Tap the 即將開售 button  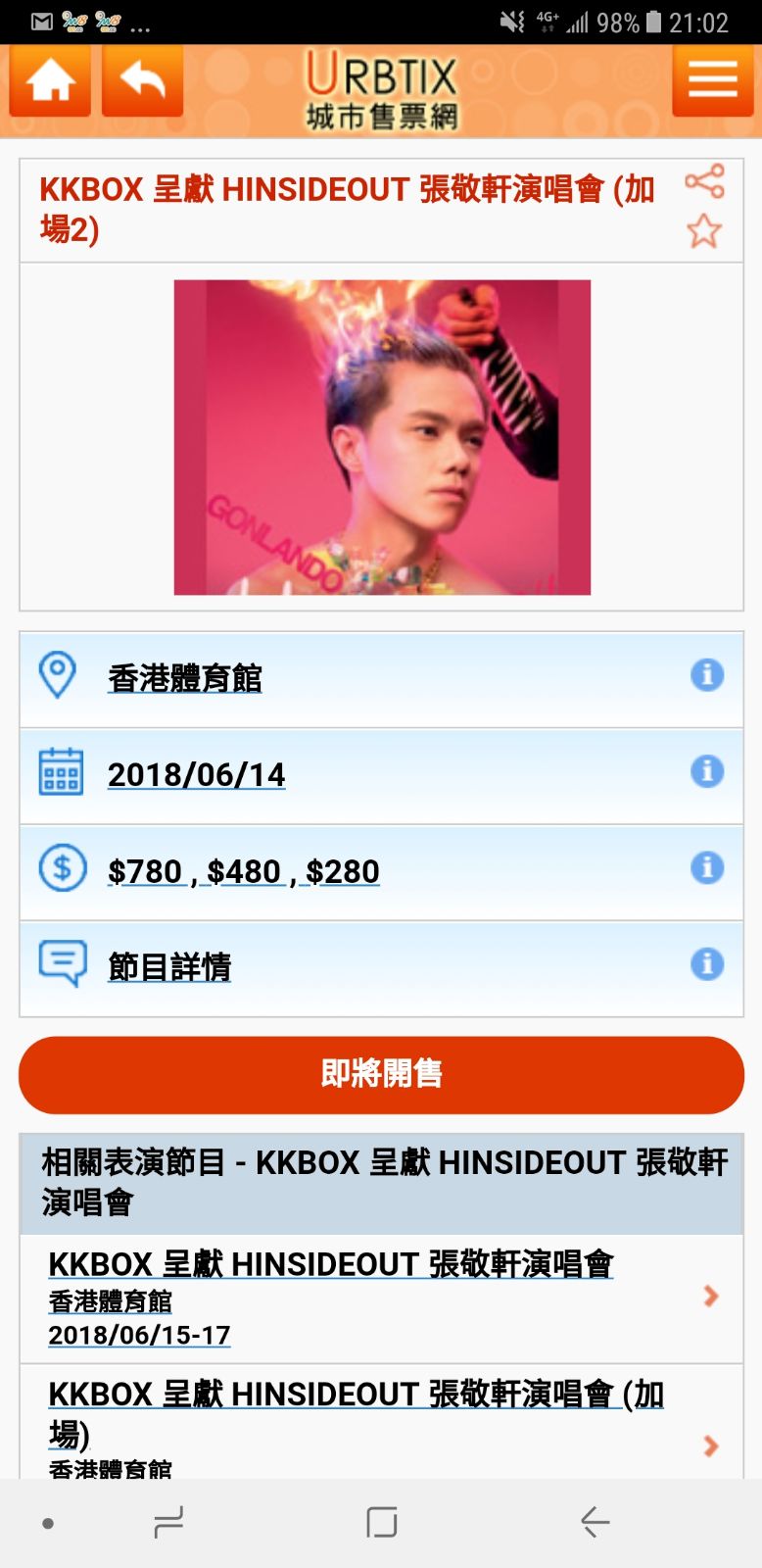381,1075
